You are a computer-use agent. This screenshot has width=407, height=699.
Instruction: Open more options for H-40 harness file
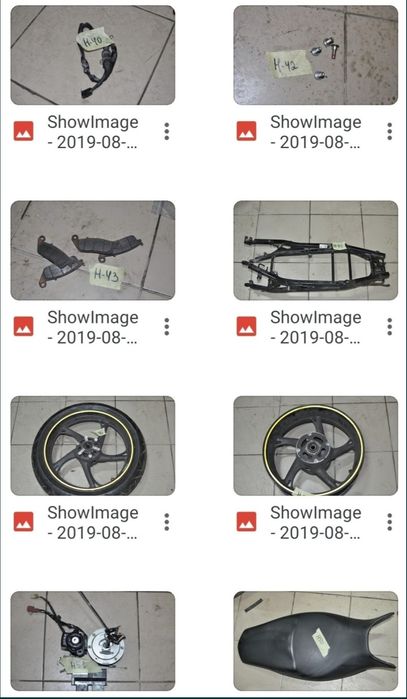pyautogui.click(x=167, y=132)
